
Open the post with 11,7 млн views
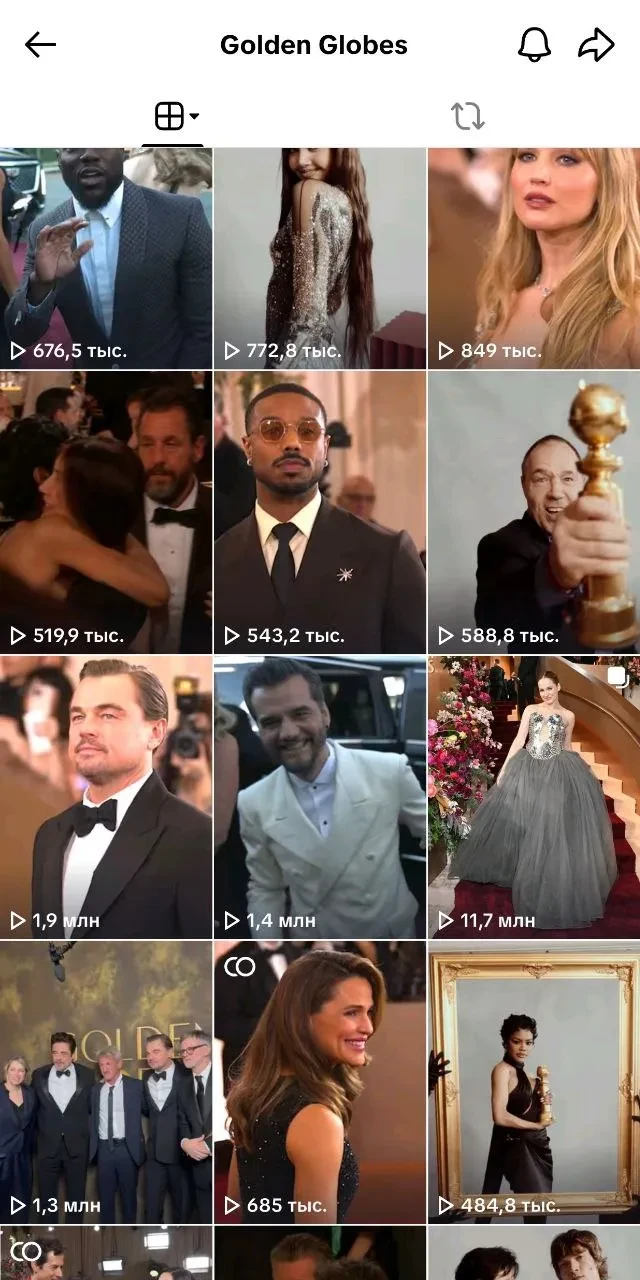[x=534, y=797]
